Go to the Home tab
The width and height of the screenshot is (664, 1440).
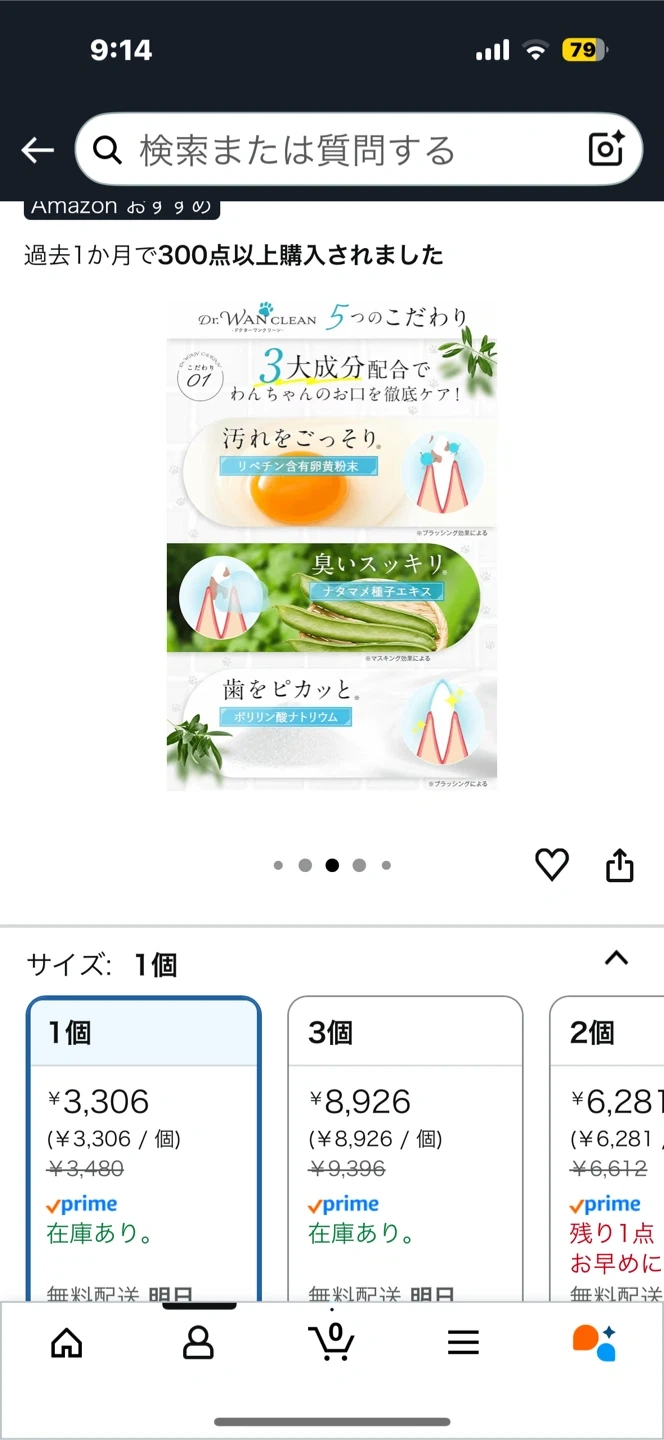[67, 1343]
